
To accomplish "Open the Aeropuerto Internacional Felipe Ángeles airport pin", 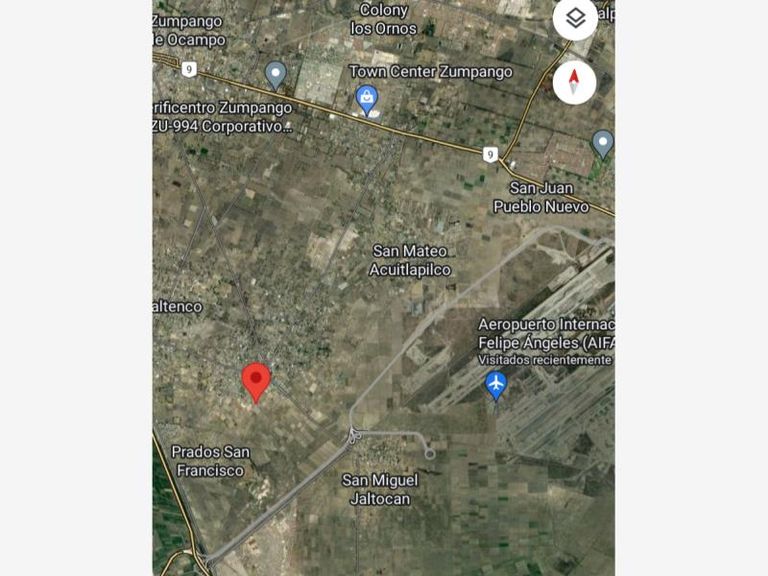I will (x=496, y=383).
